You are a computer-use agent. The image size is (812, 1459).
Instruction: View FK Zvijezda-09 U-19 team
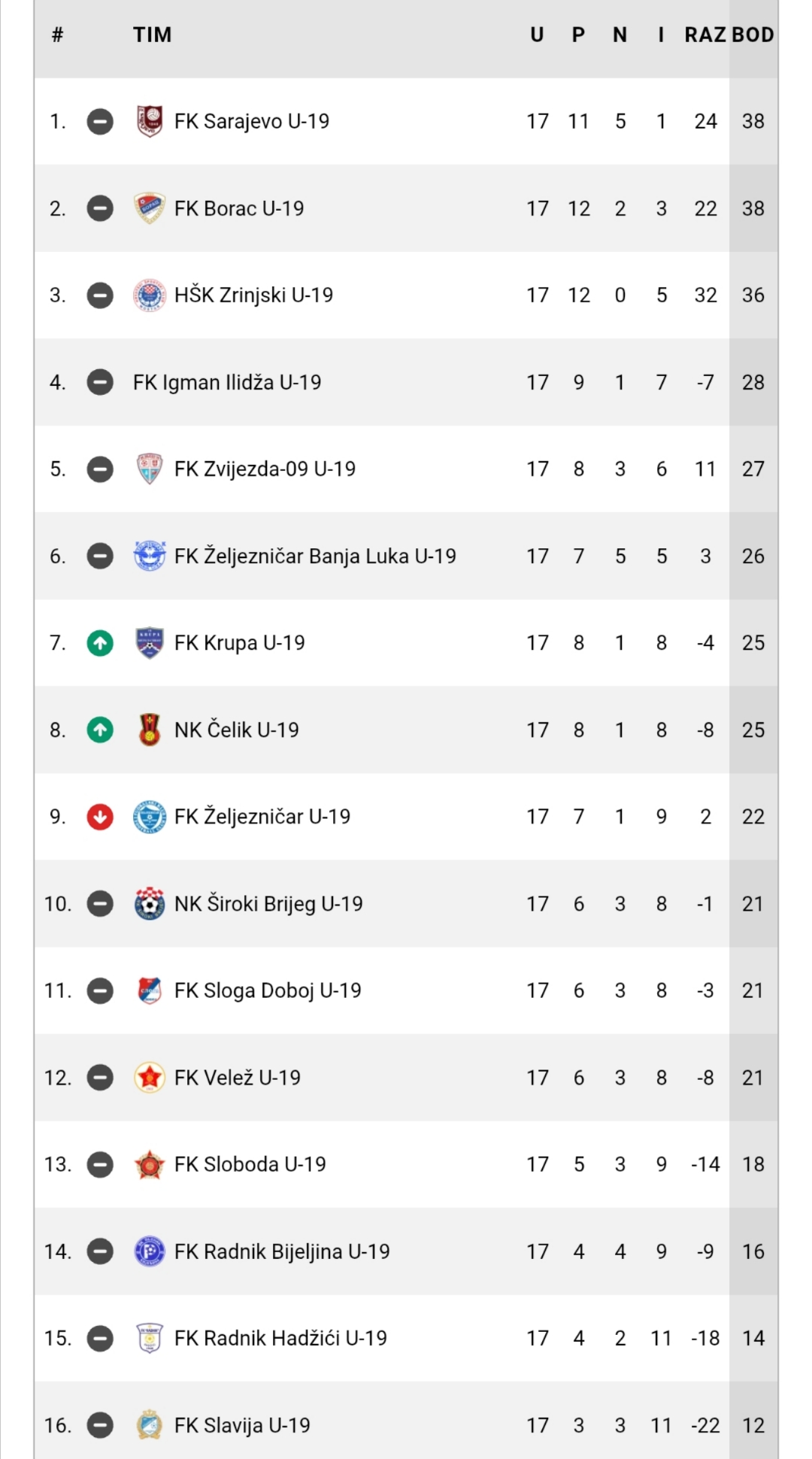click(406, 469)
